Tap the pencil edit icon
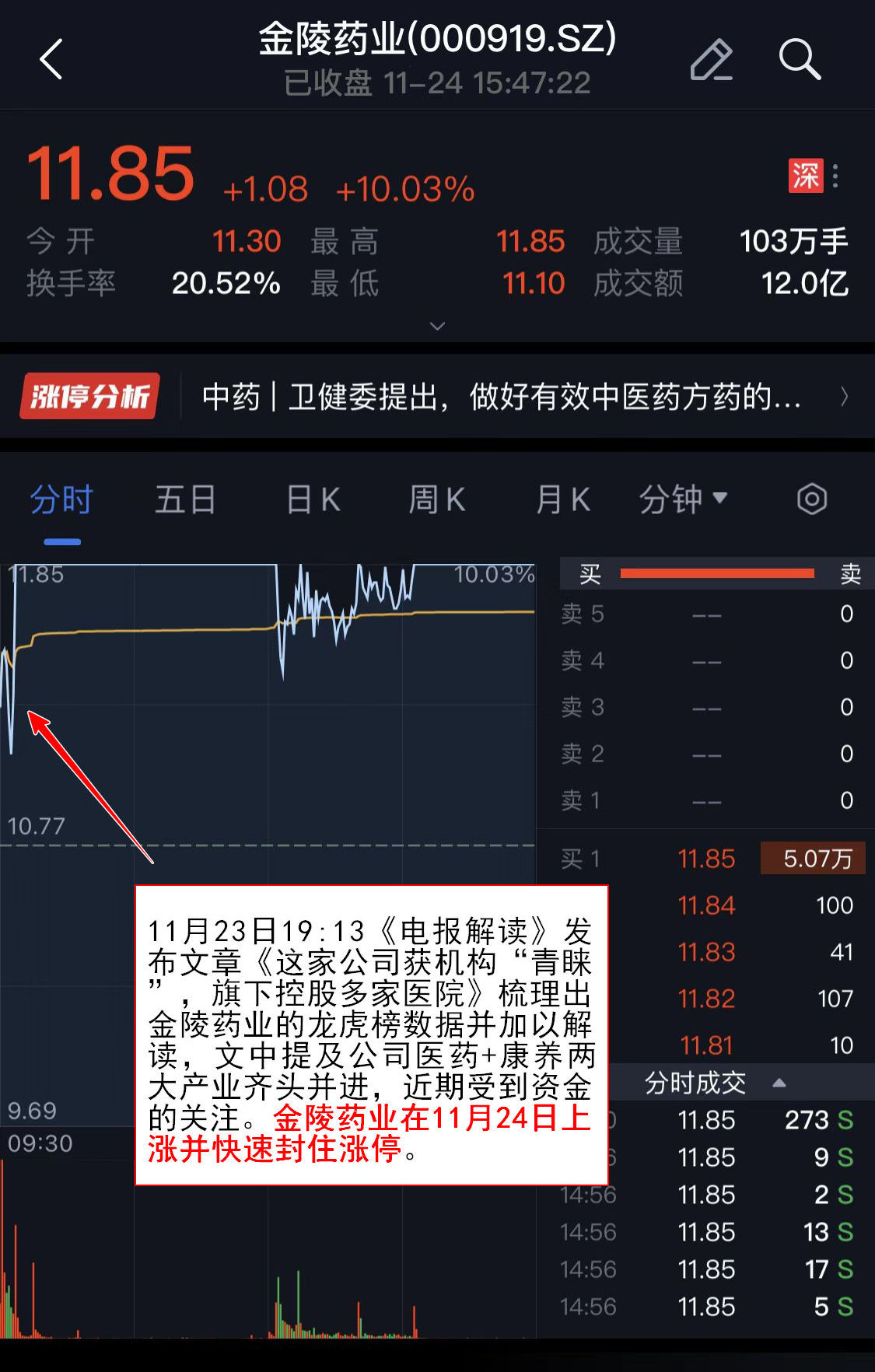875x1372 pixels. click(711, 60)
